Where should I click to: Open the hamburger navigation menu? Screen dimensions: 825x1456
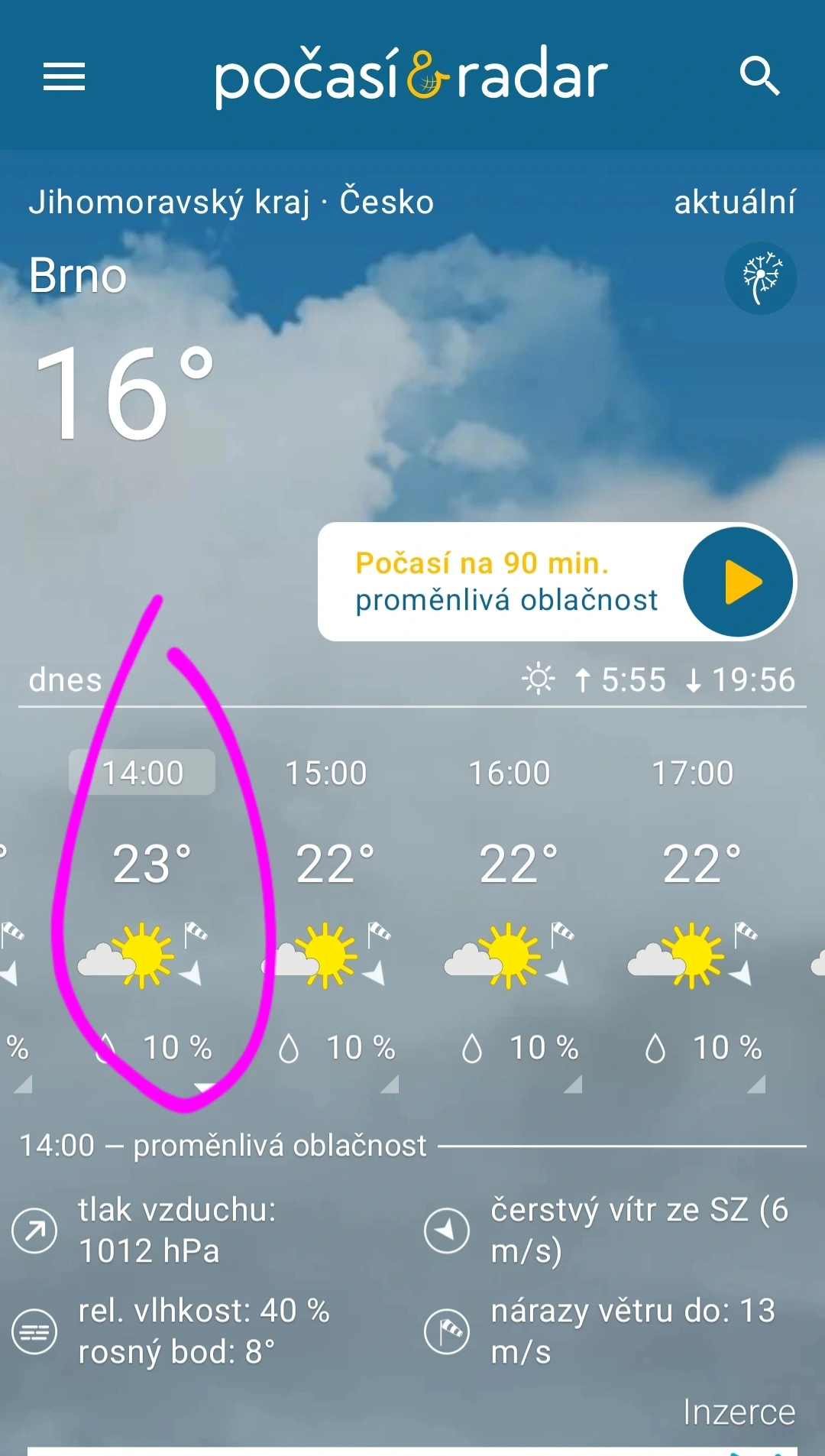64,76
